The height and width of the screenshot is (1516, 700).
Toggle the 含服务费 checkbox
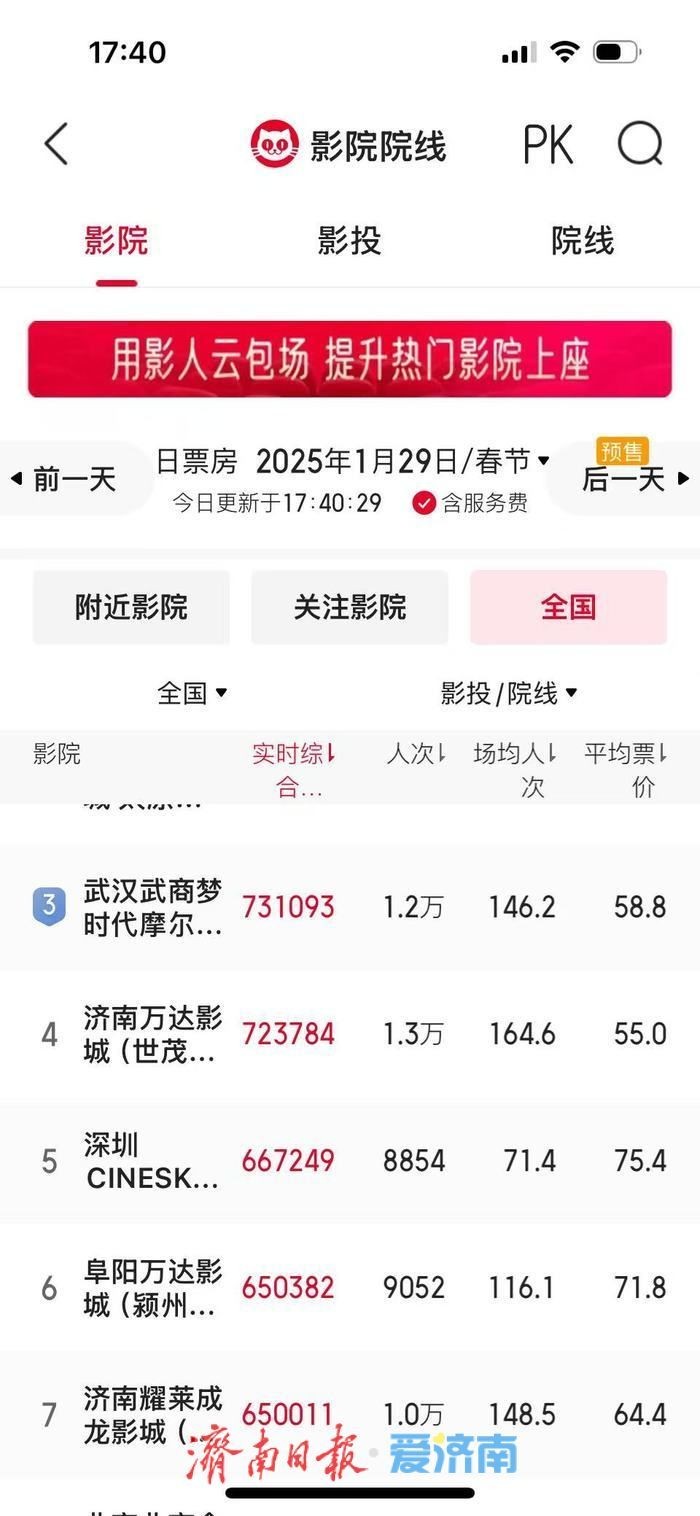(424, 503)
